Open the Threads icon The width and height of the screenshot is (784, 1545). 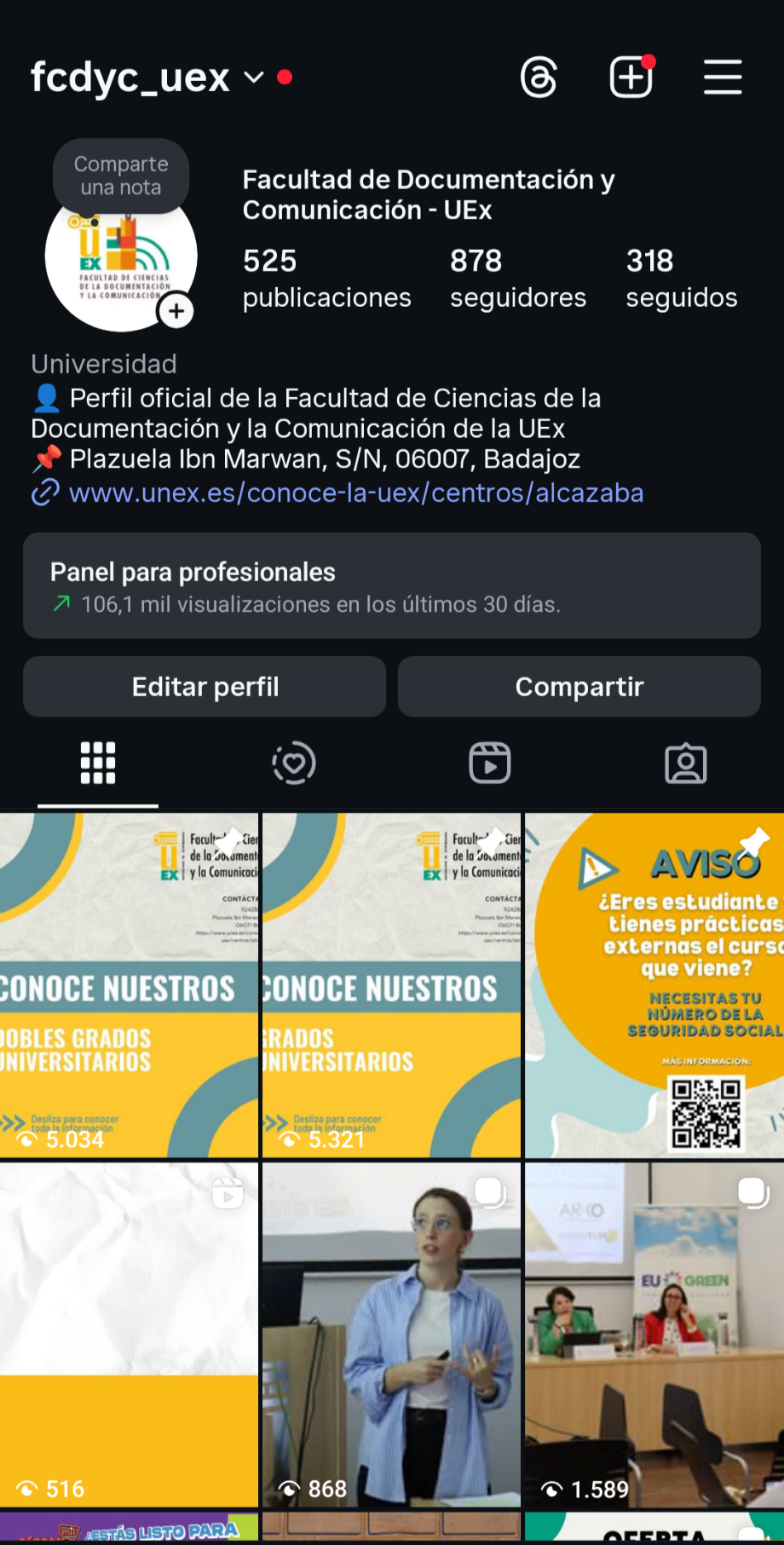(x=539, y=78)
